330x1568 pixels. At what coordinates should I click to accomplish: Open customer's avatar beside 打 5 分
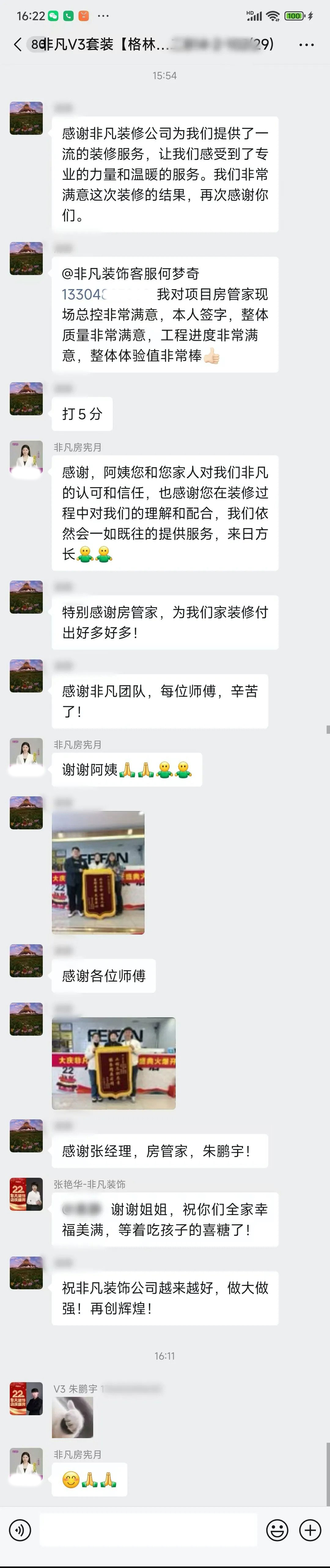click(26, 399)
